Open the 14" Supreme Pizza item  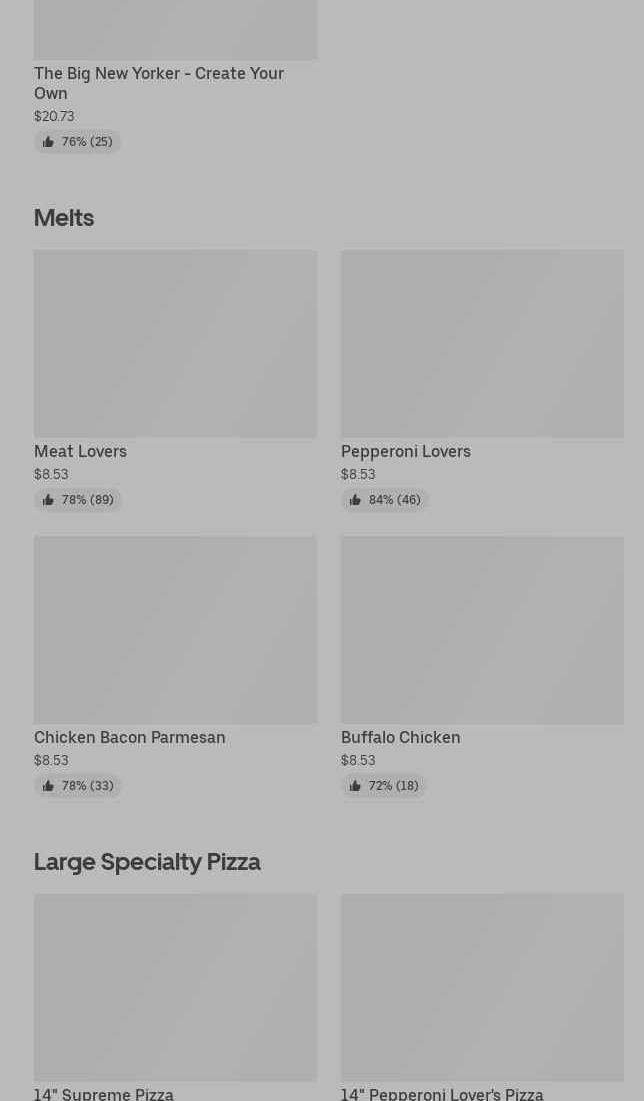(x=175, y=997)
